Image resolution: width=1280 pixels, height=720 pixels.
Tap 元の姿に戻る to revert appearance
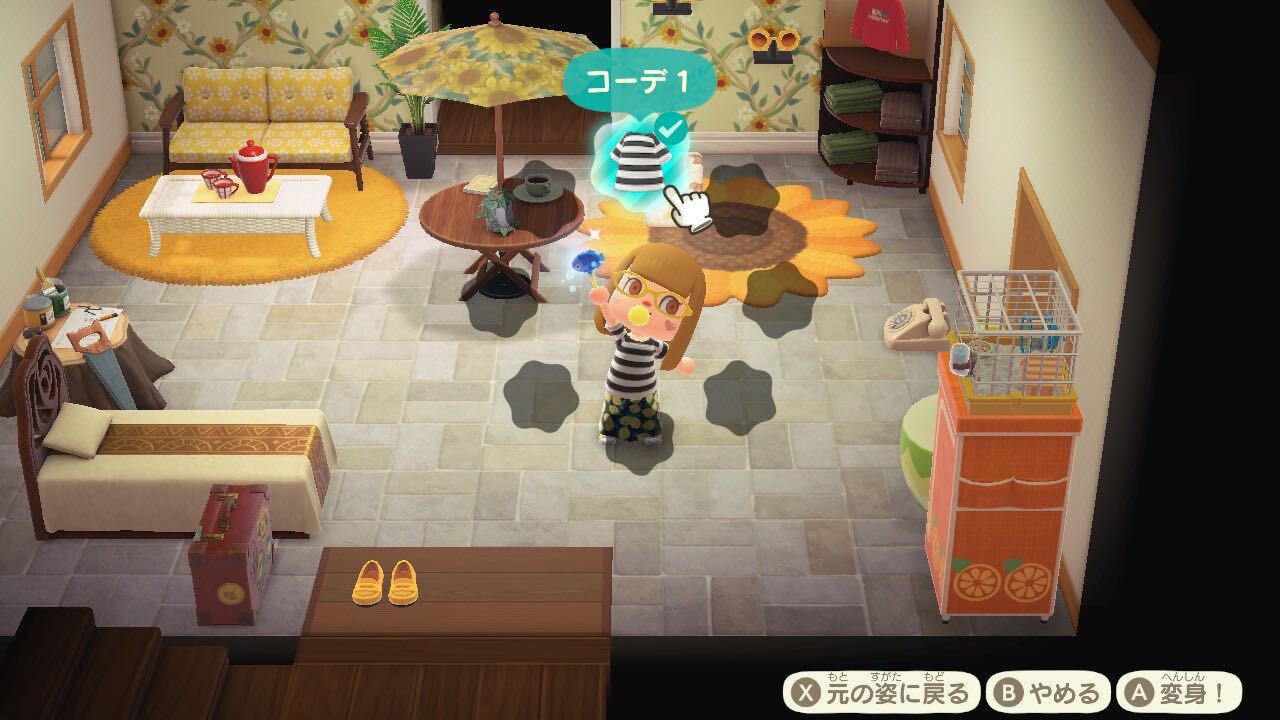(881, 692)
